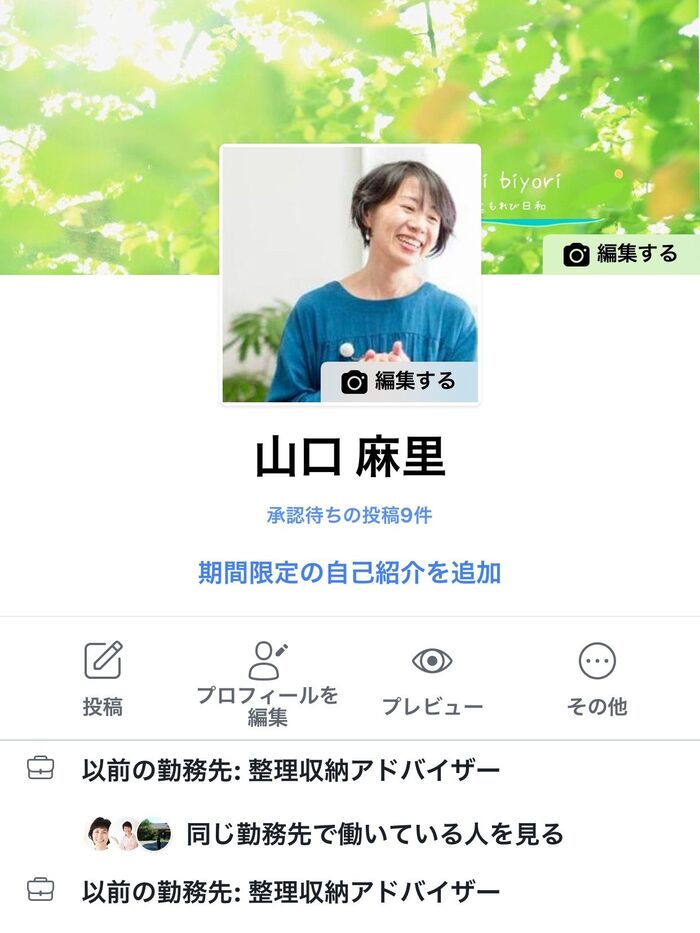Viewport: 700px width, 933px height.
Task: Preview the profile with the eye icon
Action: tap(432, 679)
